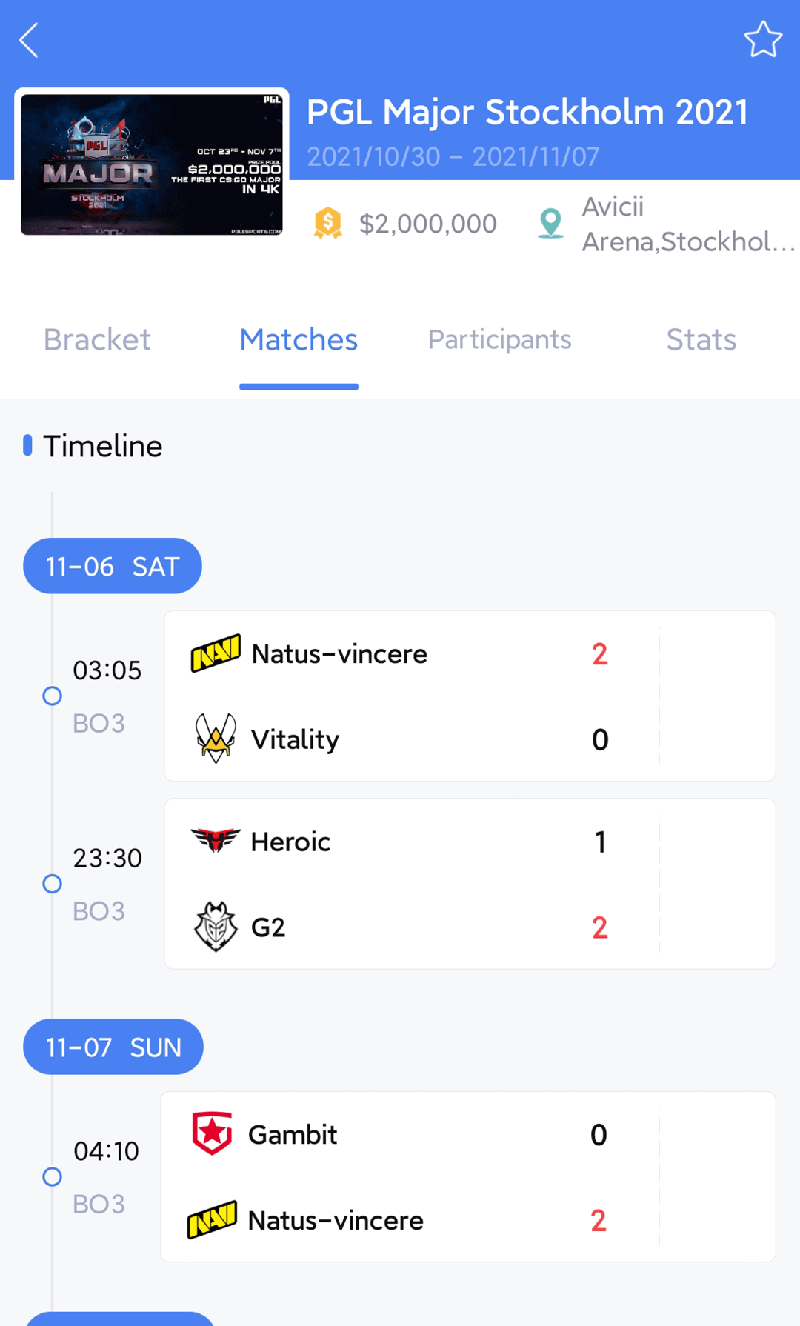This screenshot has width=800, height=1326.
Task: Switch to the Bracket tab
Action: 97,340
